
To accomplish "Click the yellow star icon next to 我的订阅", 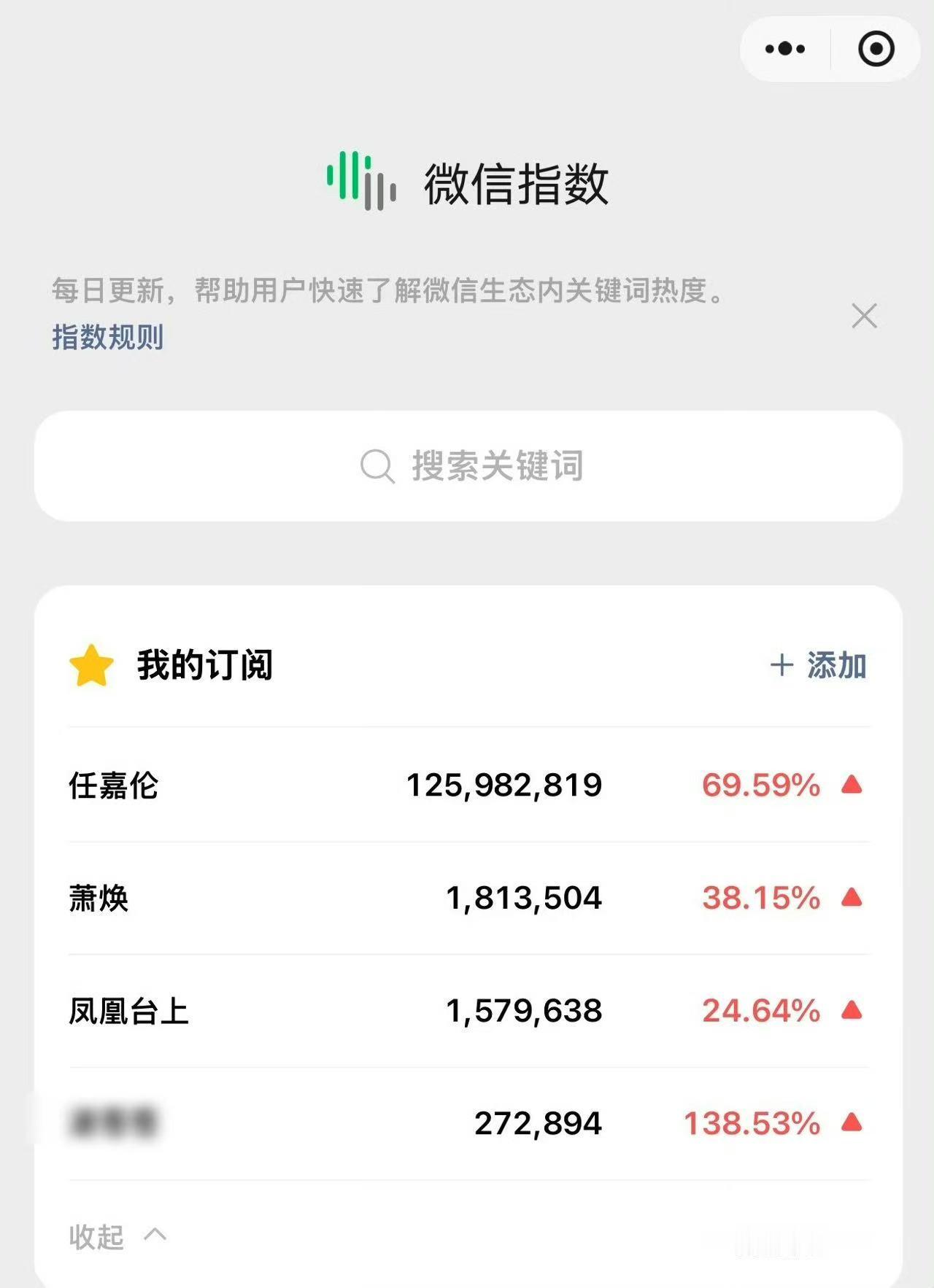I will click(x=89, y=664).
